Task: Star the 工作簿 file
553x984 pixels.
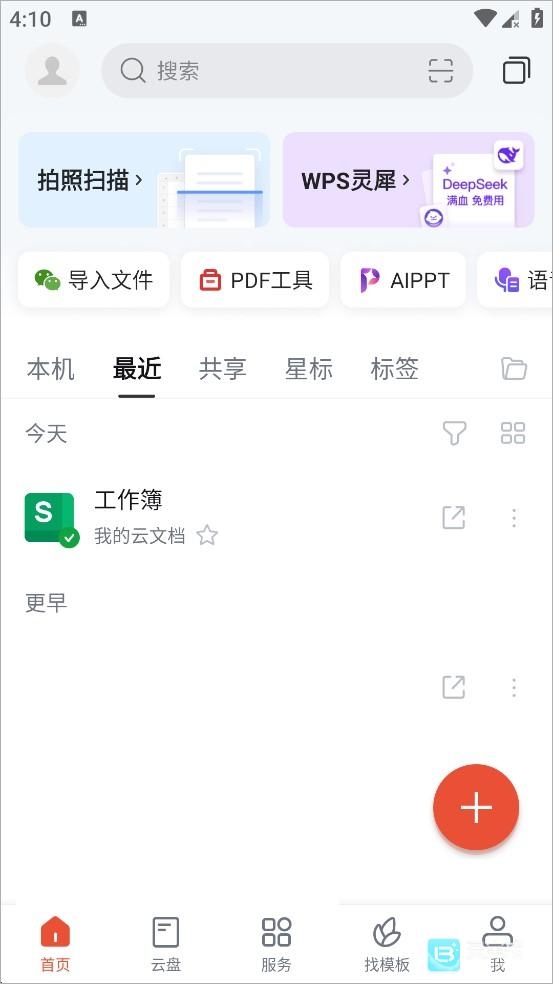Action: click(x=207, y=536)
